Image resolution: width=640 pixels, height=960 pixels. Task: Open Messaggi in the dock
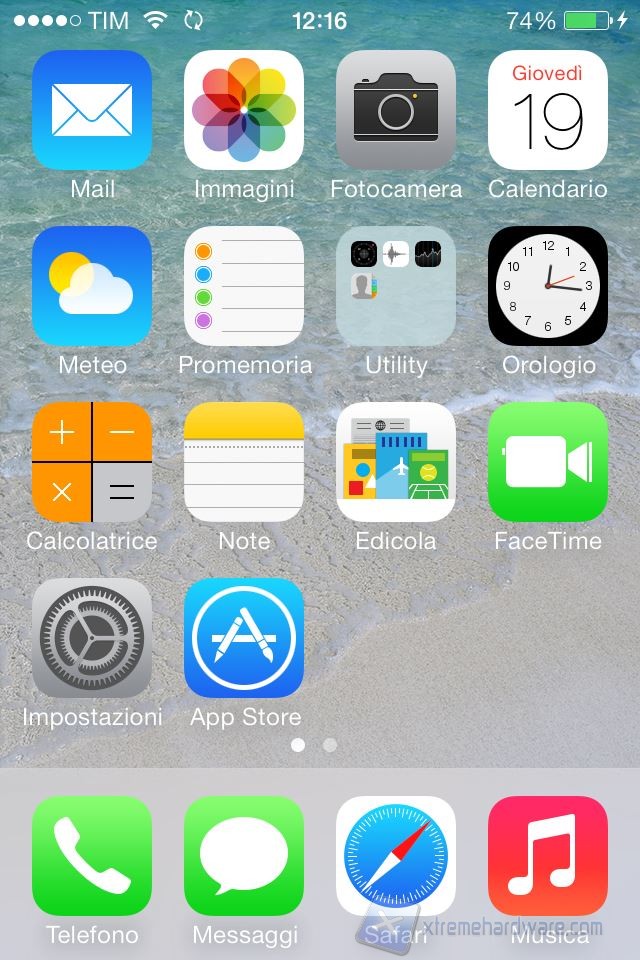click(244, 856)
